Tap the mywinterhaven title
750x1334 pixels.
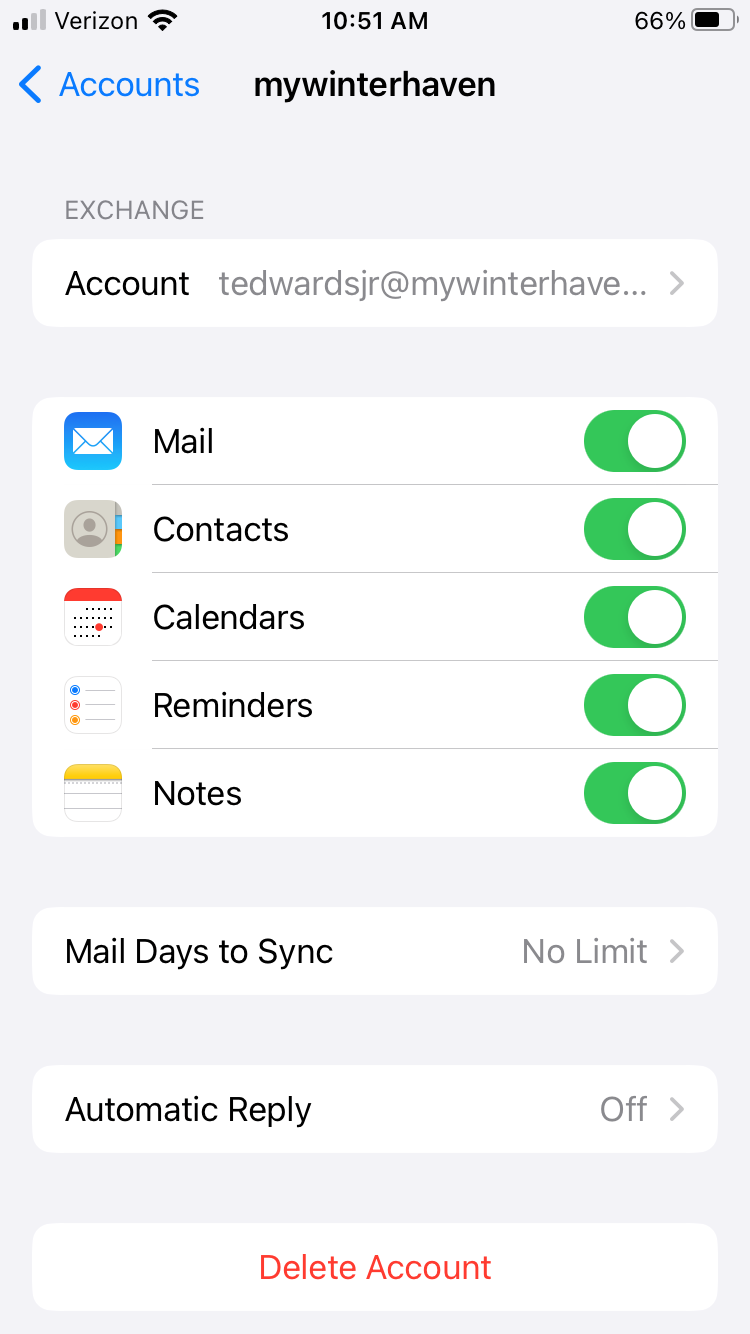coord(375,85)
